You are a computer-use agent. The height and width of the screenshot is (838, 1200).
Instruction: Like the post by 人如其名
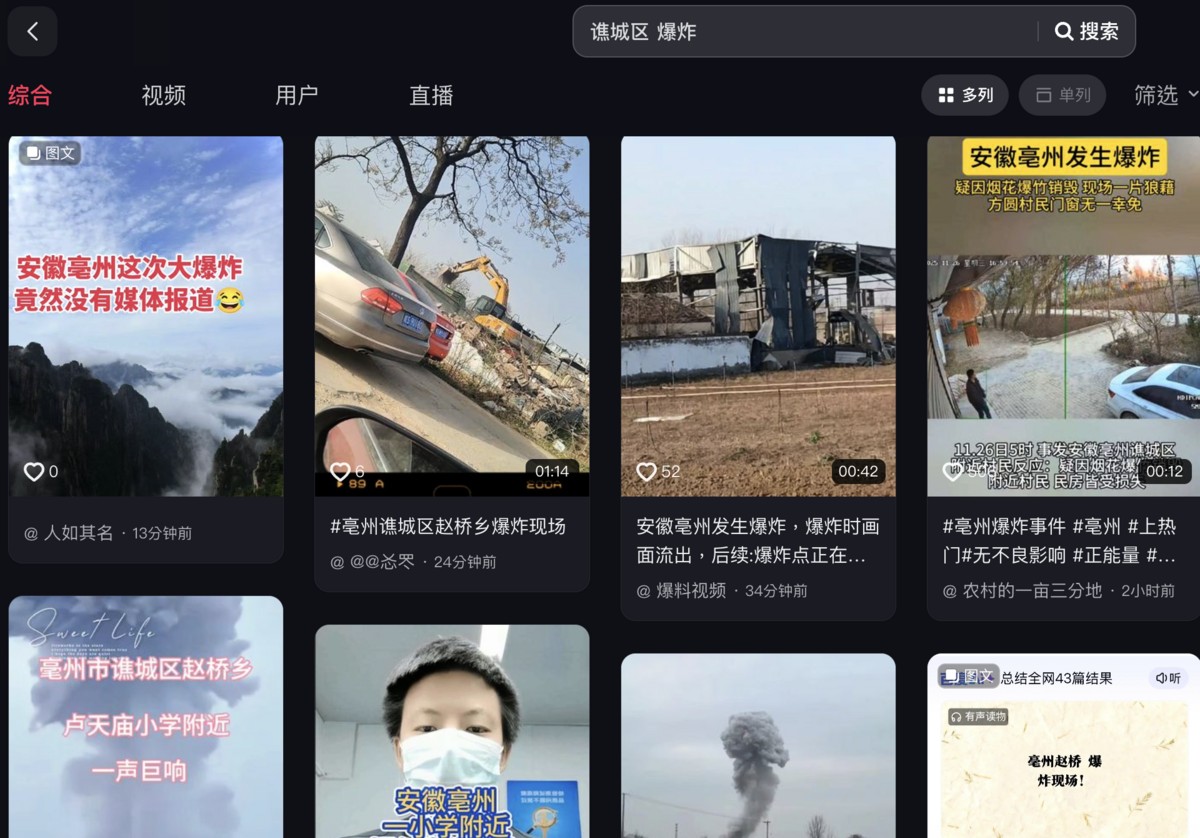(x=34, y=471)
